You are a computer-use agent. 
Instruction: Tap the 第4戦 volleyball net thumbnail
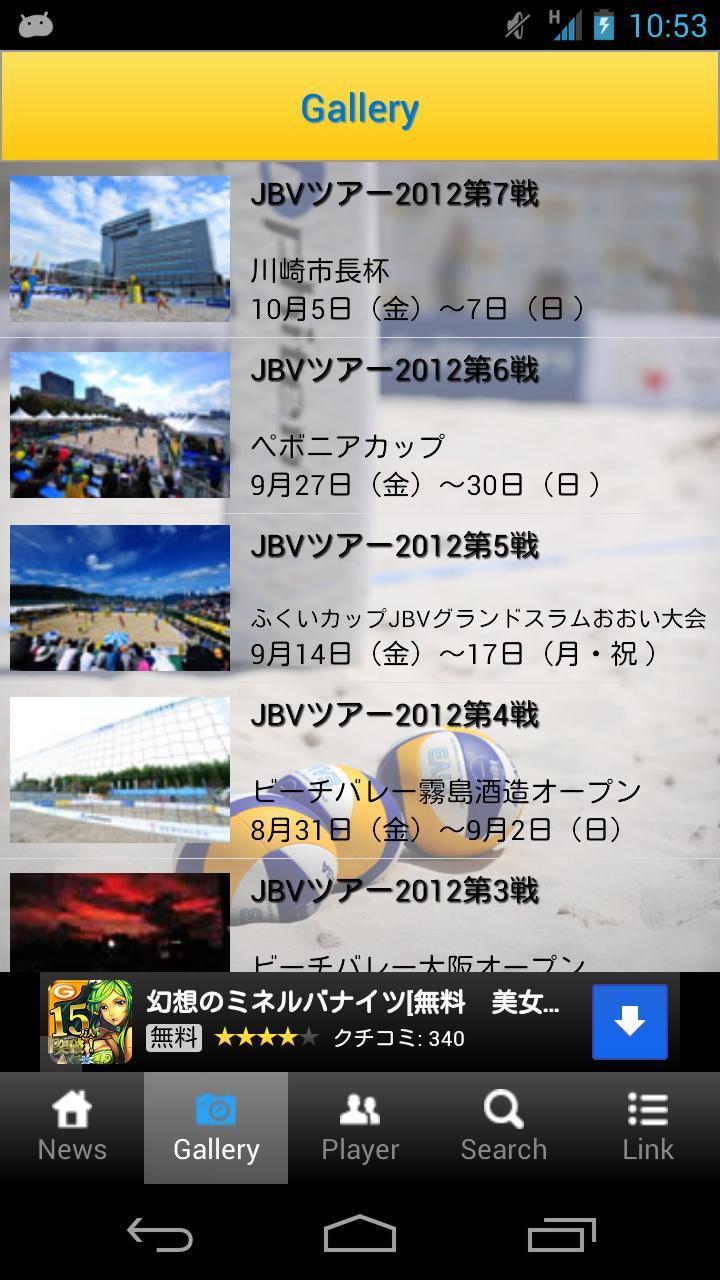tap(118, 769)
